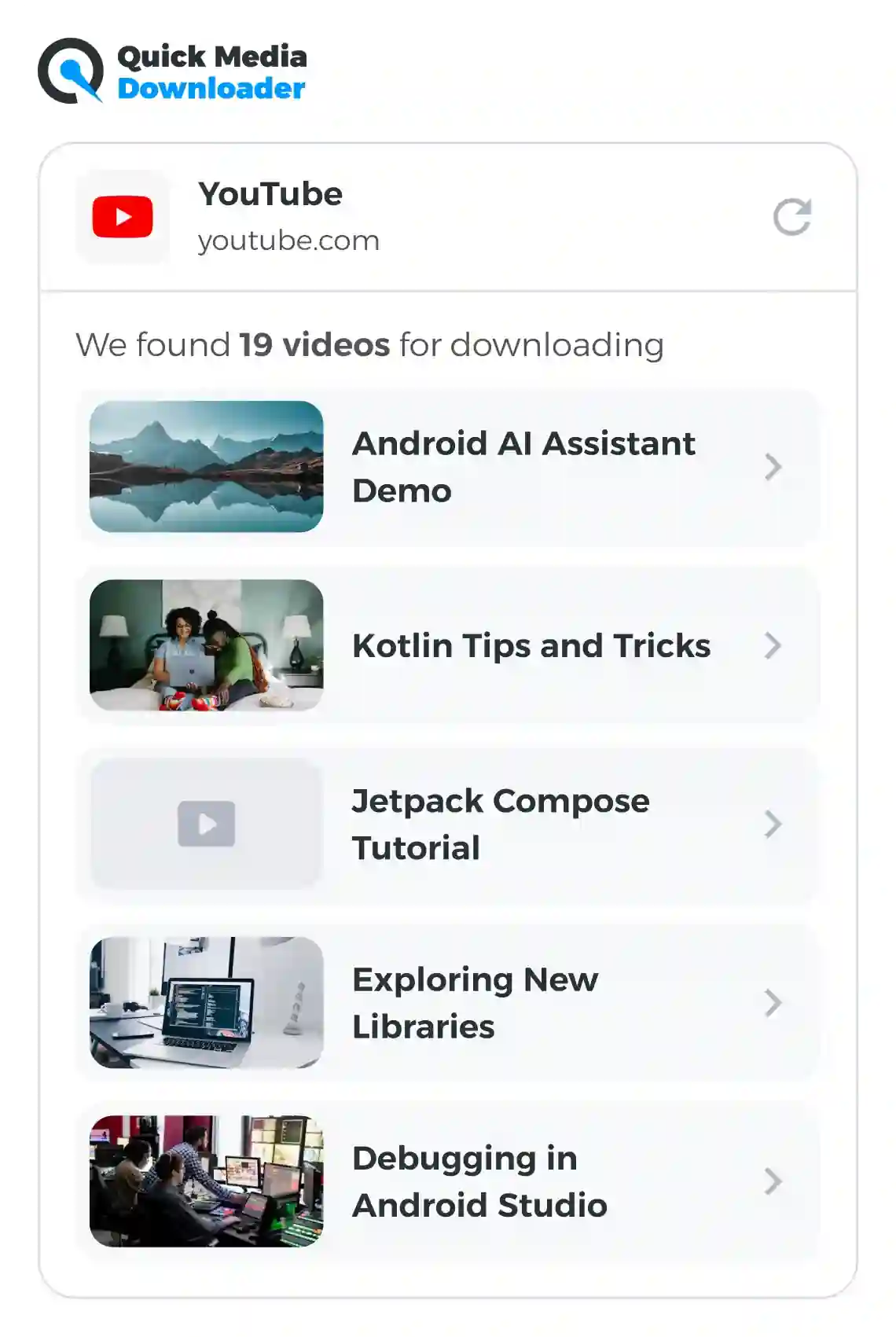Choose the Exploring New Libraries video
The height and width of the screenshot is (1337, 896).
(448, 1002)
